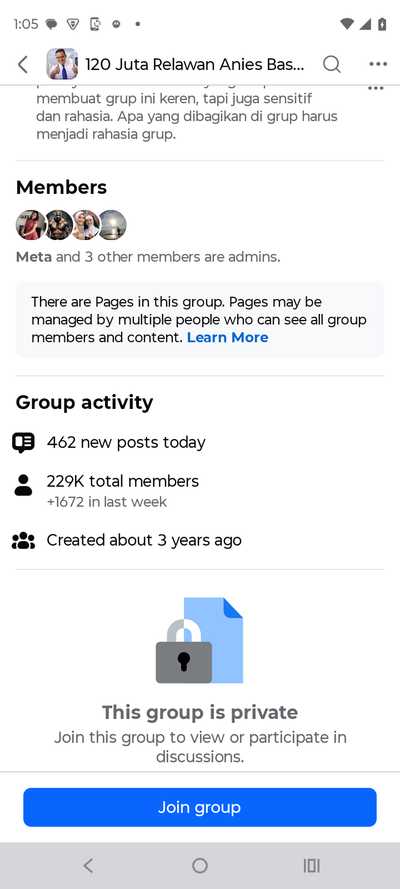Open more options beside group description
The width and height of the screenshot is (400, 889).
coord(376,89)
